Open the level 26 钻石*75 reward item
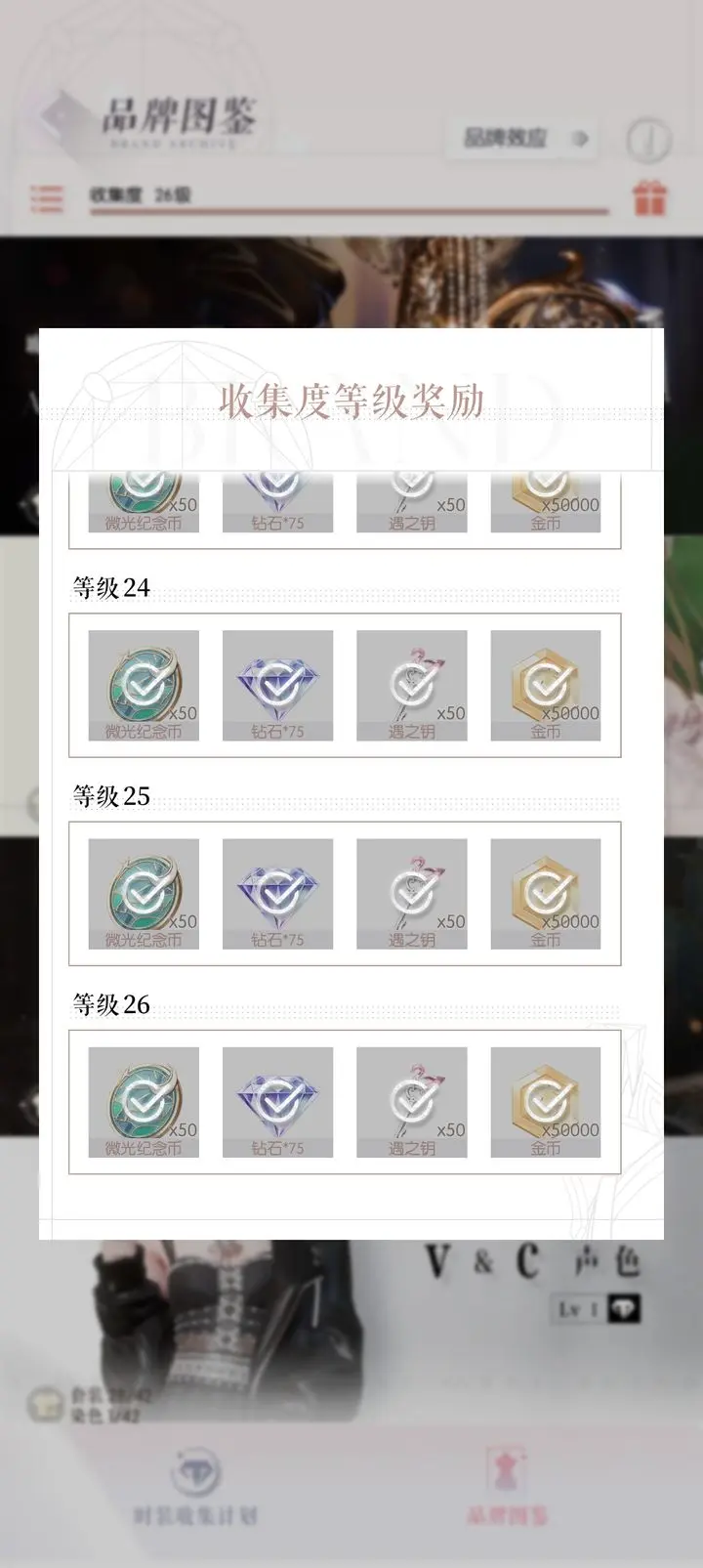This screenshot has width=703, height=1568. pyautogui.click(x=277, y=1102)
